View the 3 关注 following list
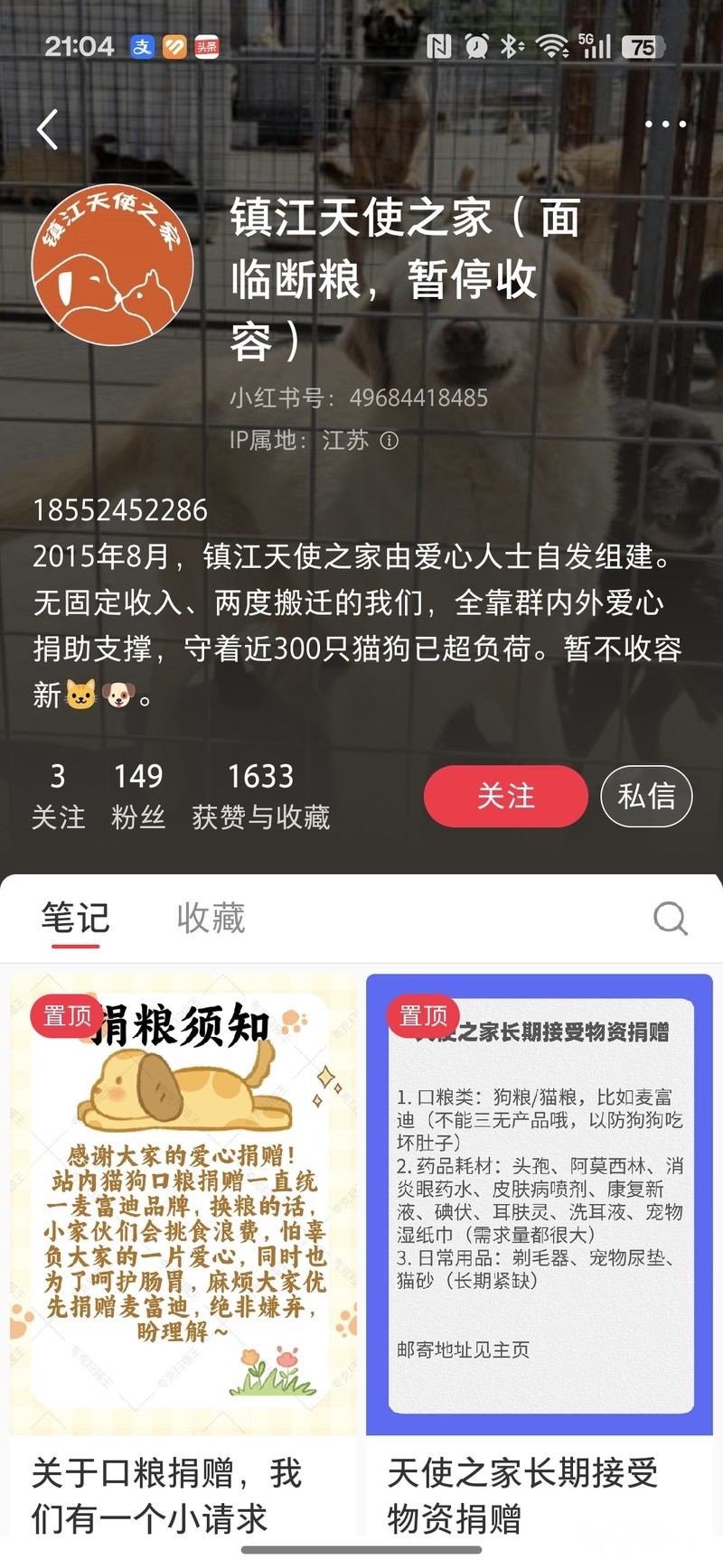The width and height of the screenshot is (723, 1568). click(x=58, y=794)
